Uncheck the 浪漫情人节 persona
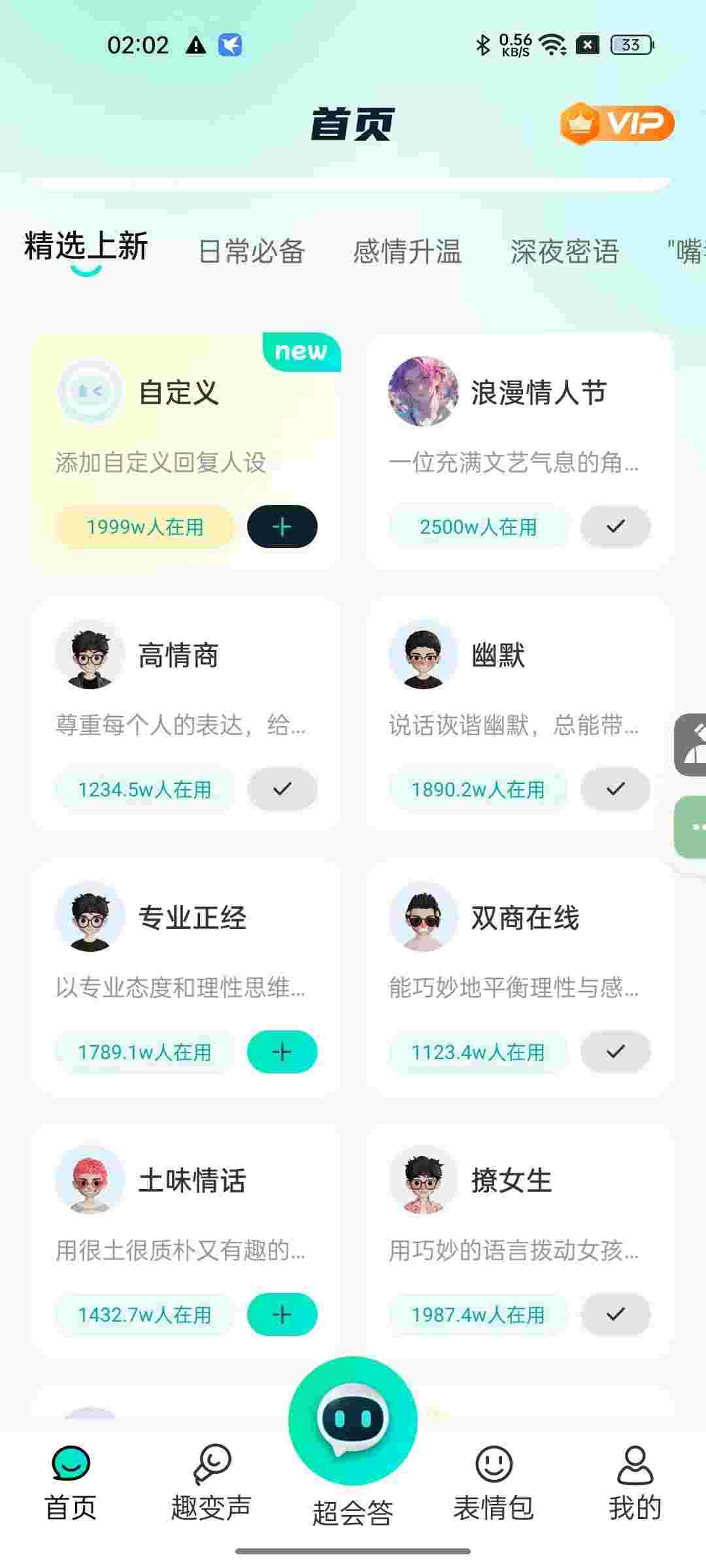Screen dimensions: 706x1568 click(x=615, y=527)
